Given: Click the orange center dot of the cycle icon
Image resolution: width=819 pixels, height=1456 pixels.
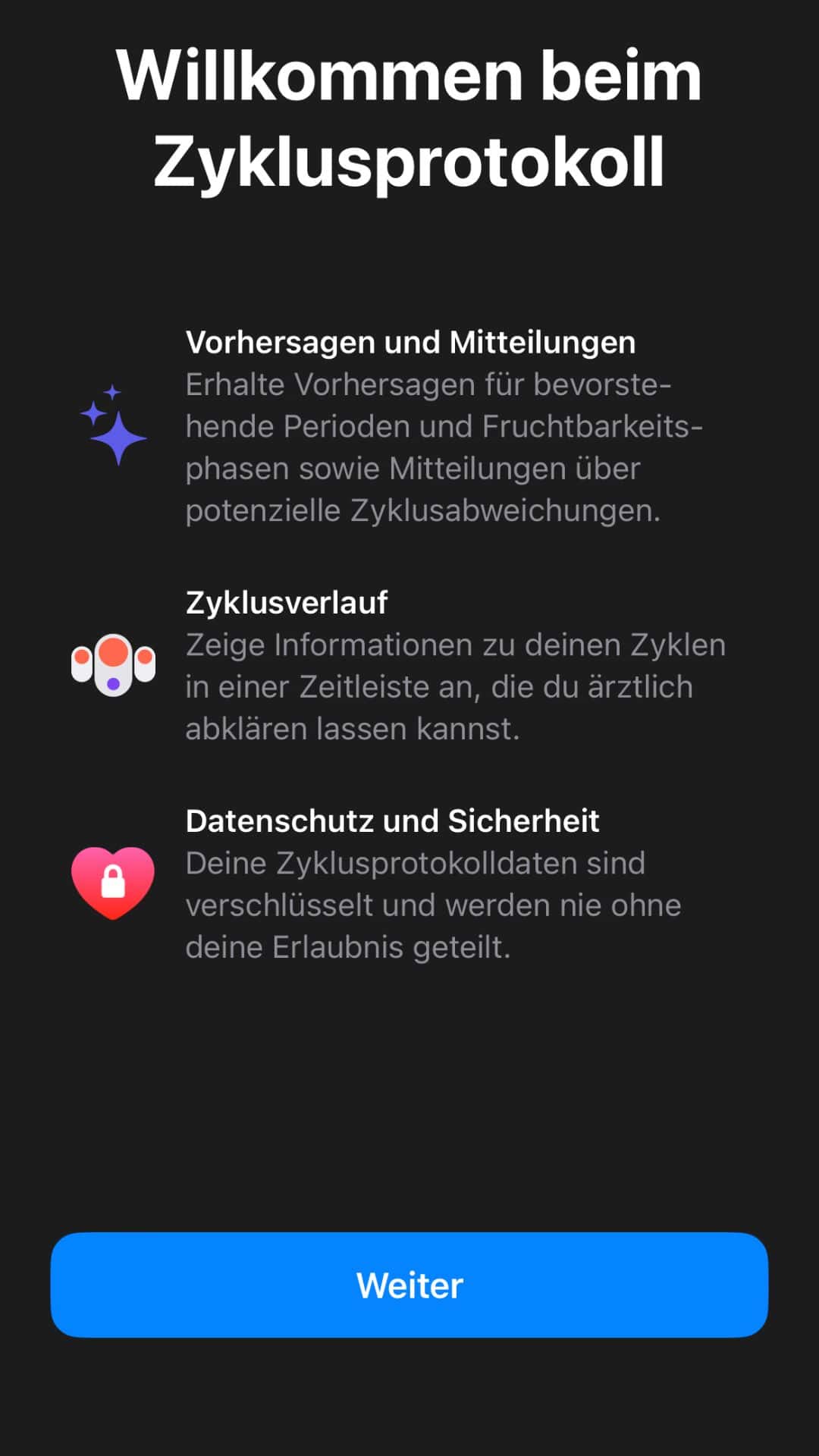Looking at the screenshot, I should 114,651.
